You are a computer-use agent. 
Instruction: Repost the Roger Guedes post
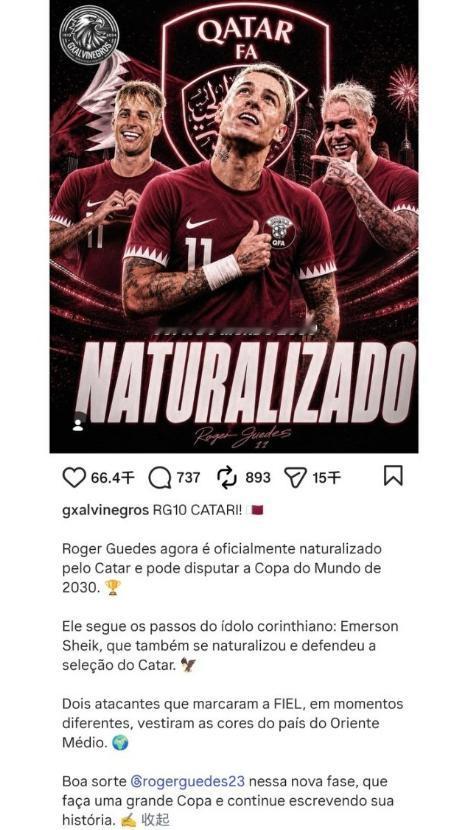tap(227, 477)
